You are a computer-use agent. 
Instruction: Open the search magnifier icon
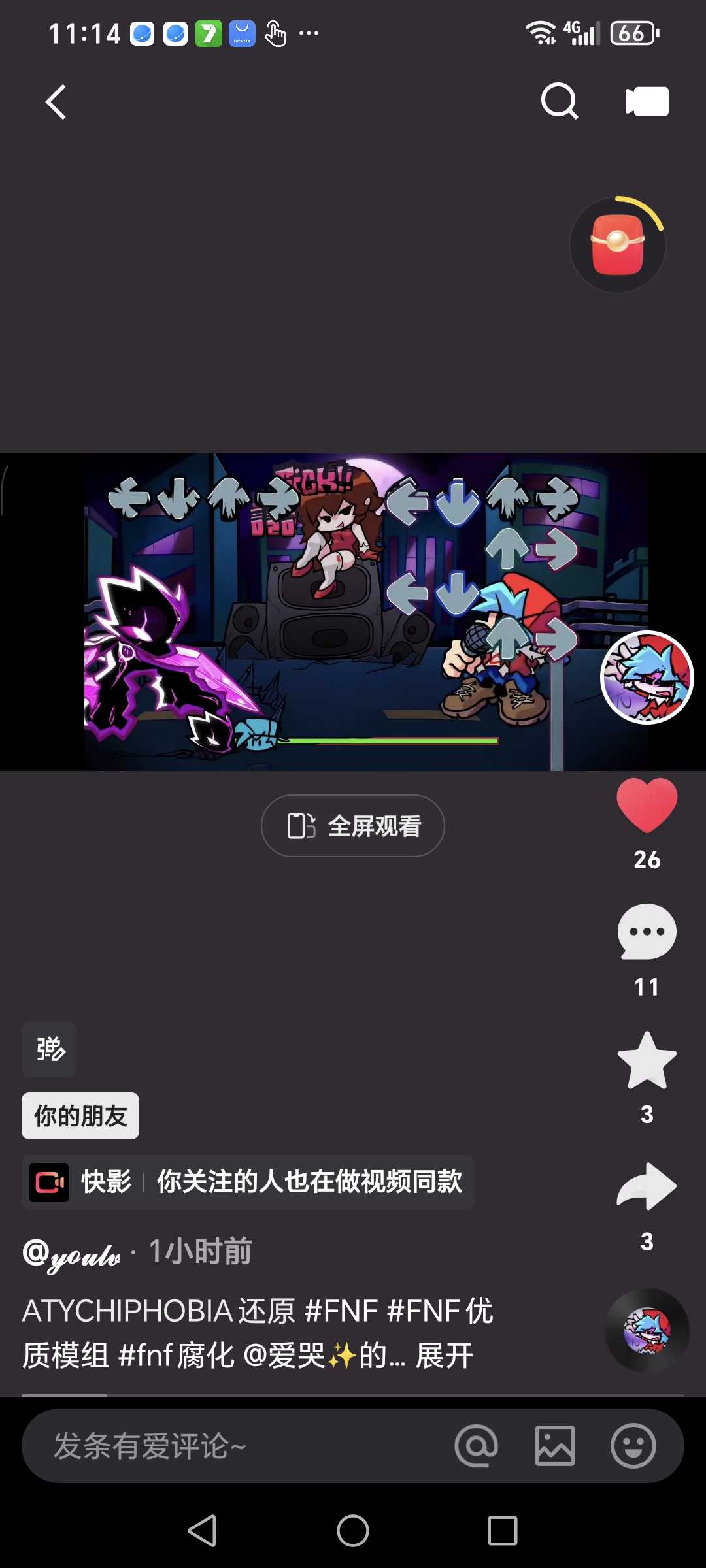click(x=560, y=101)
